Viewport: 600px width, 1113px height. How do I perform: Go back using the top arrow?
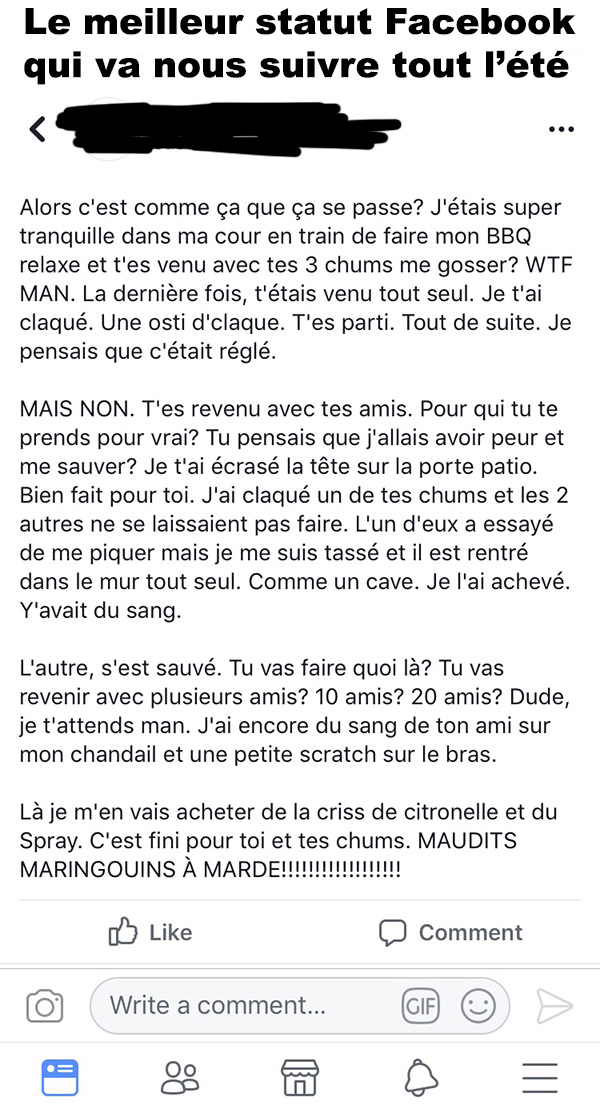click(x=38, y=128)
